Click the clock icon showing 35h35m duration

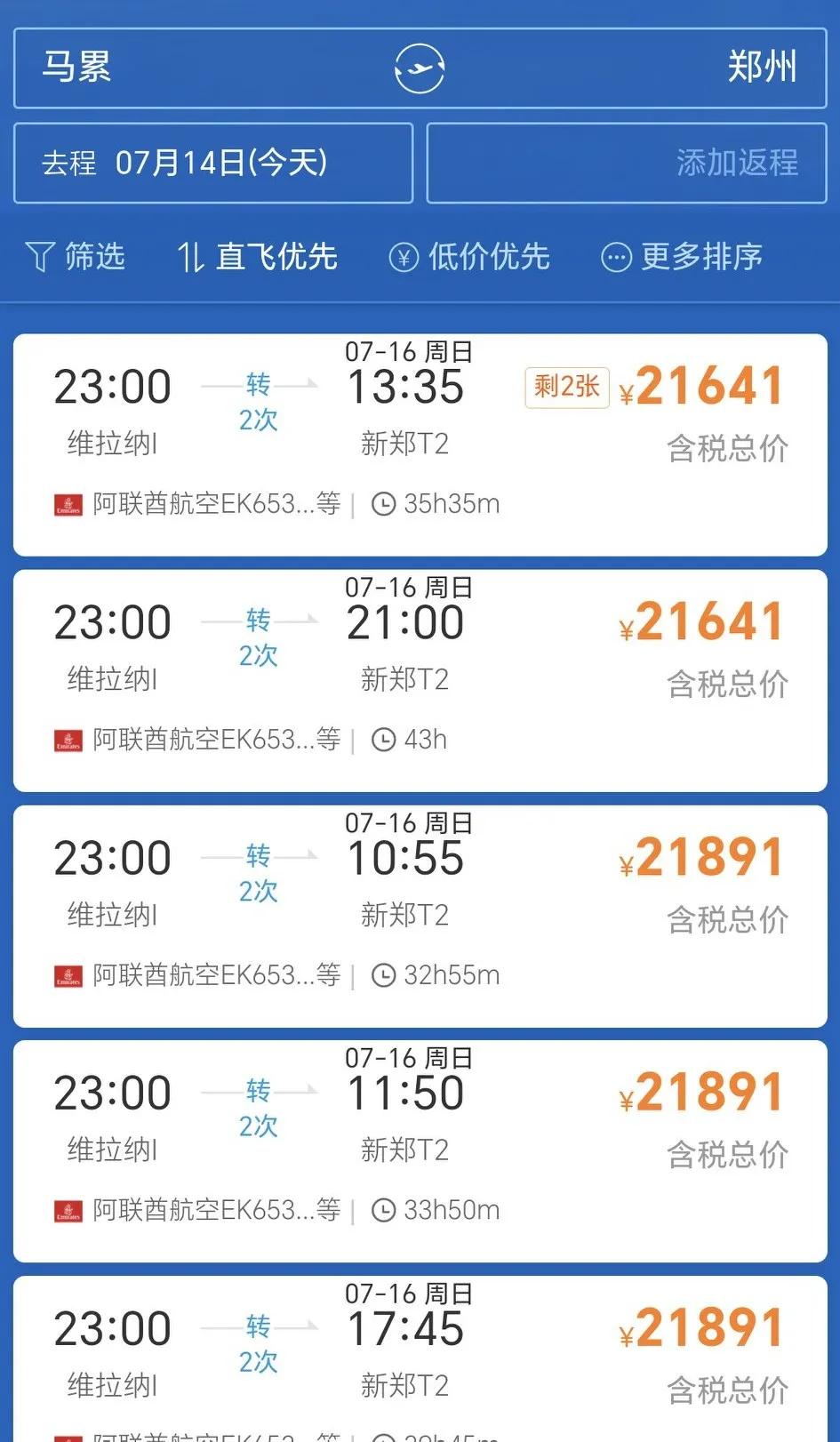point(384,503)
